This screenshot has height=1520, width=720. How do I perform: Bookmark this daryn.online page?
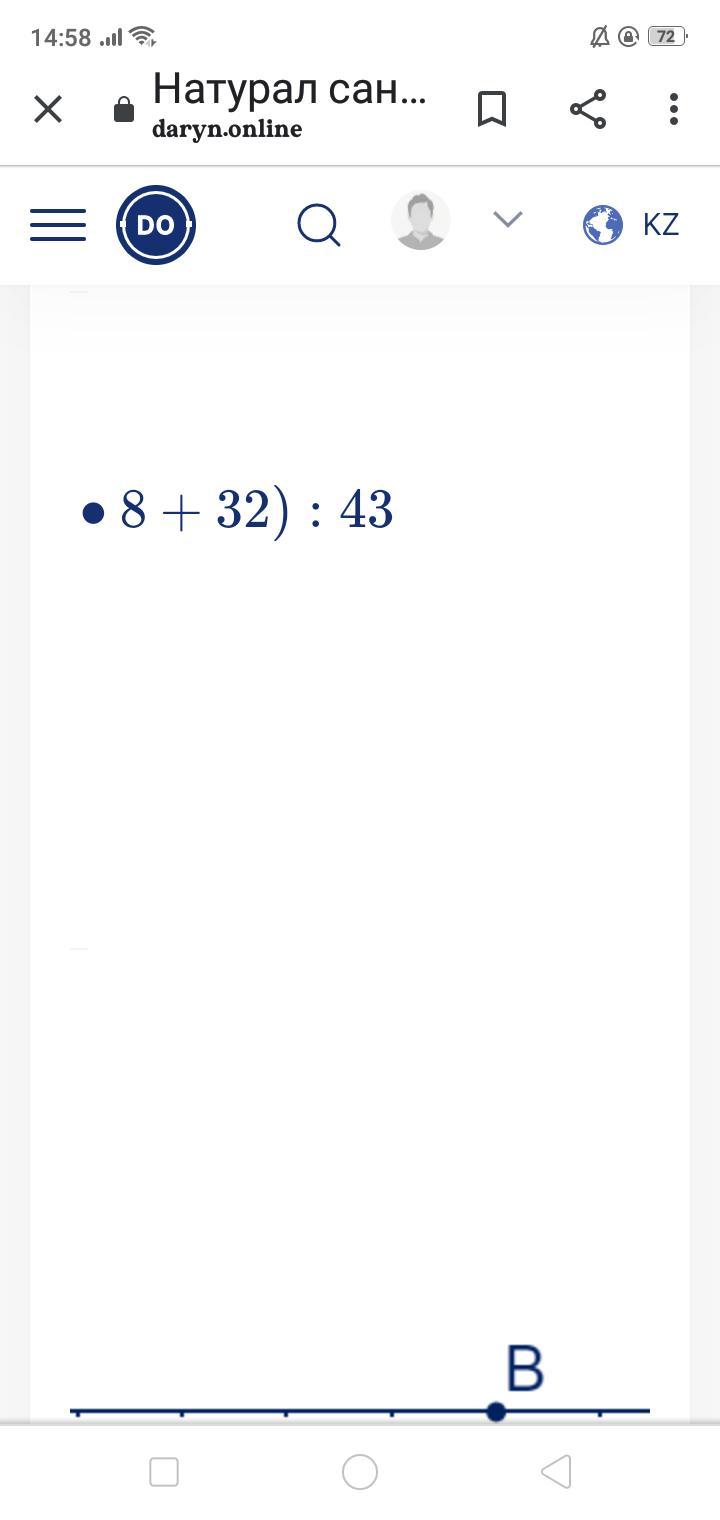[491, 109]
